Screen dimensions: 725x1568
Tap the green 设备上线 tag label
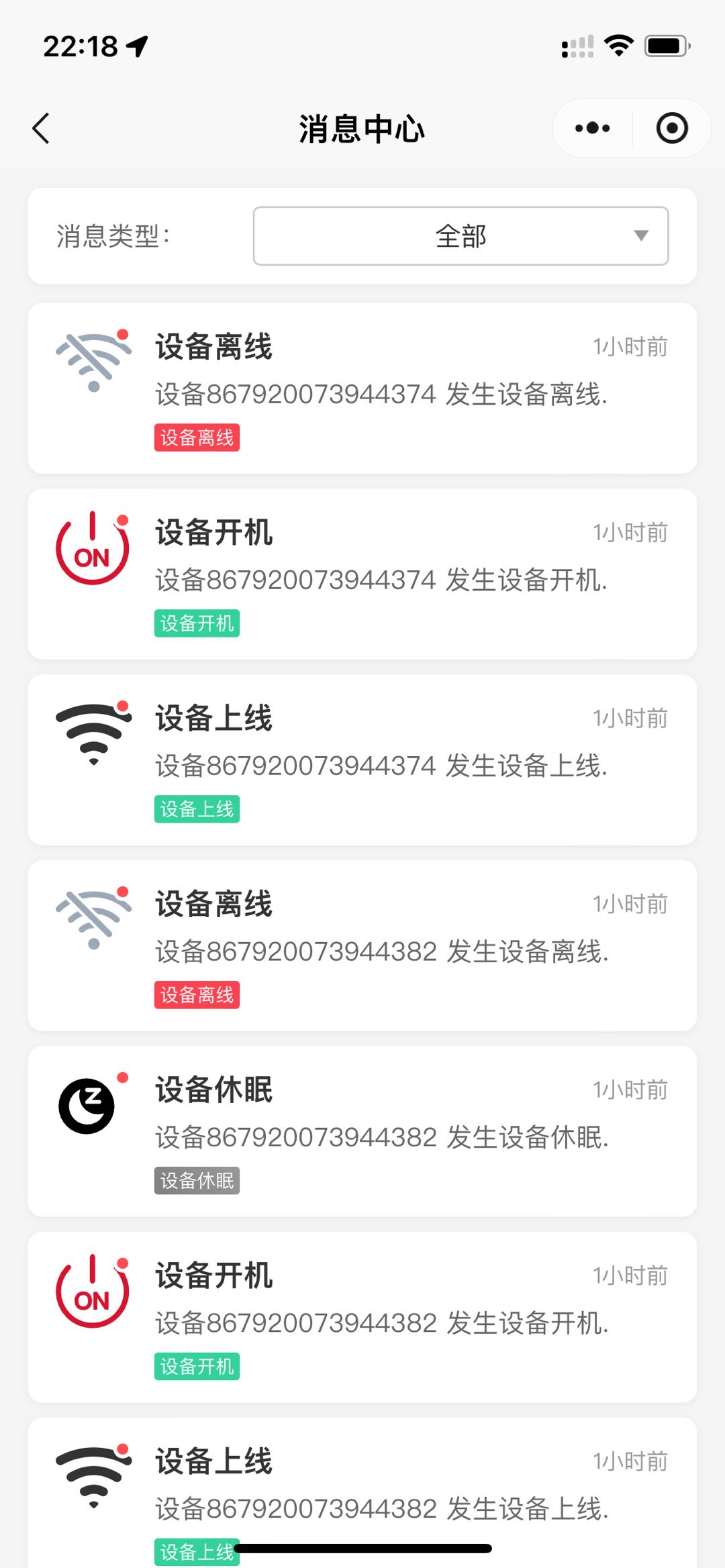click(x=197, y=810)
